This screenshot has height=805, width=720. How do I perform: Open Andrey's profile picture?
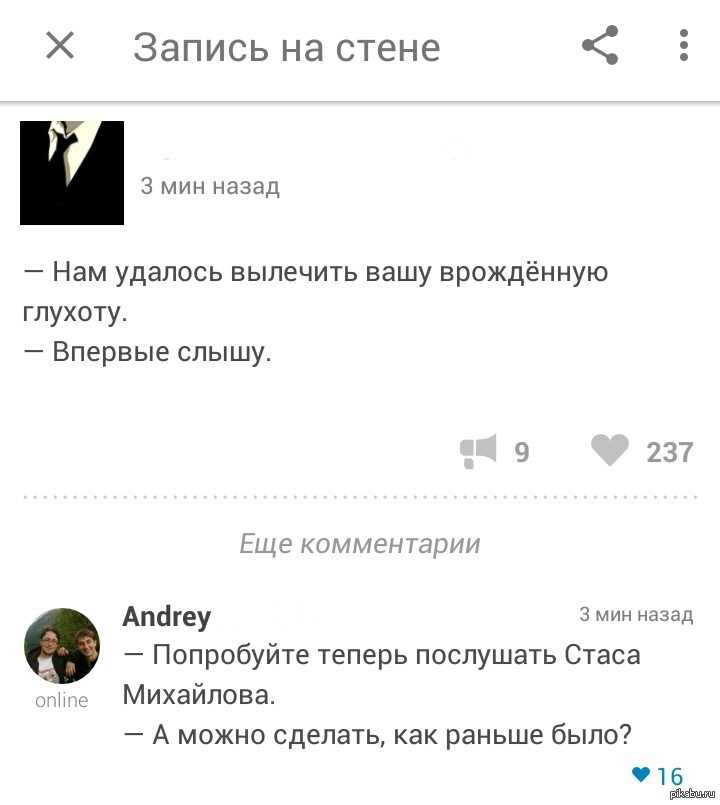coord(62,645)
